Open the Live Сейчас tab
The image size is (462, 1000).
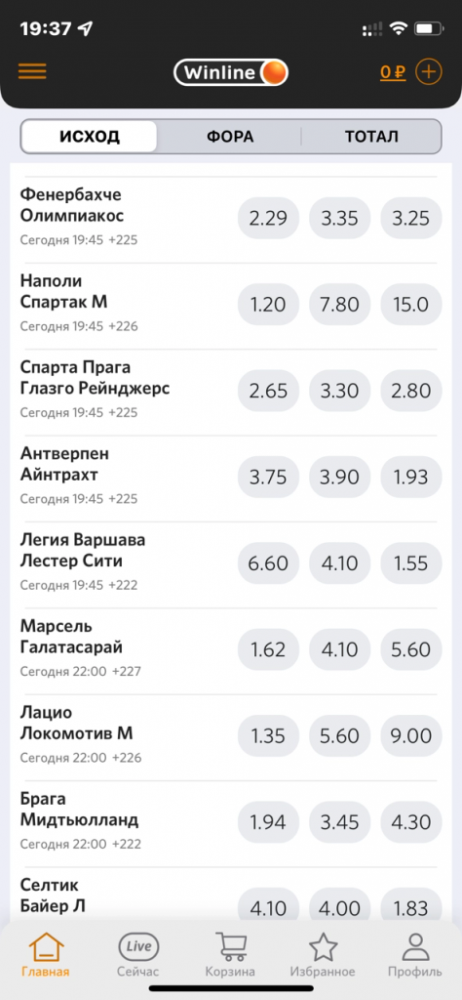138,954
